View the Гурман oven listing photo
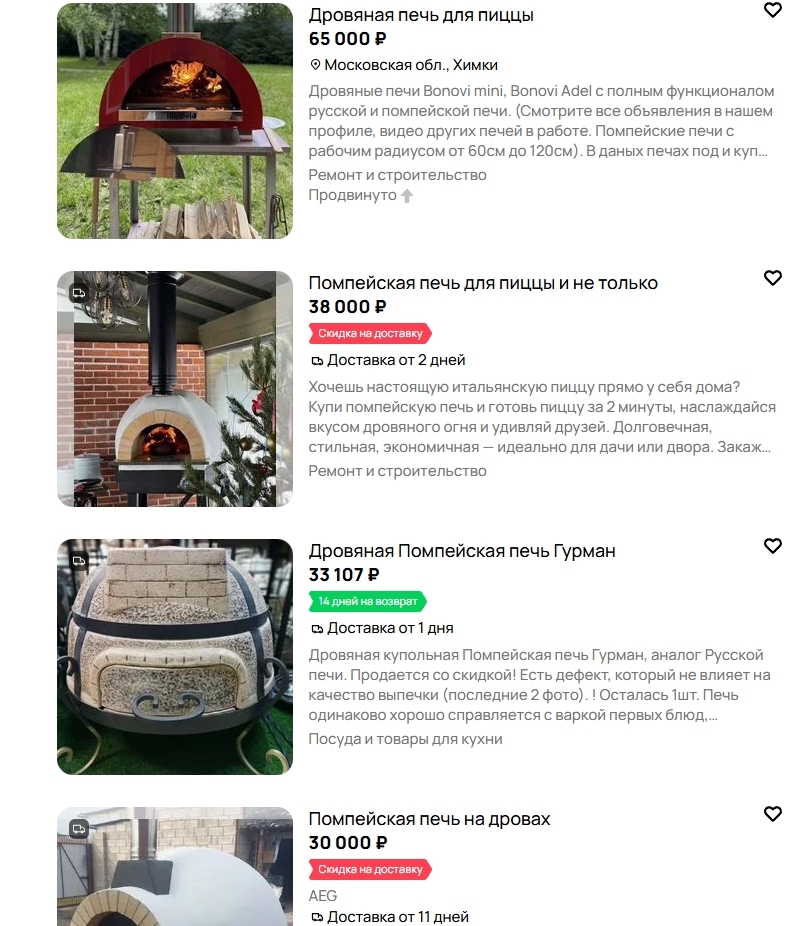 pos(175,657)
